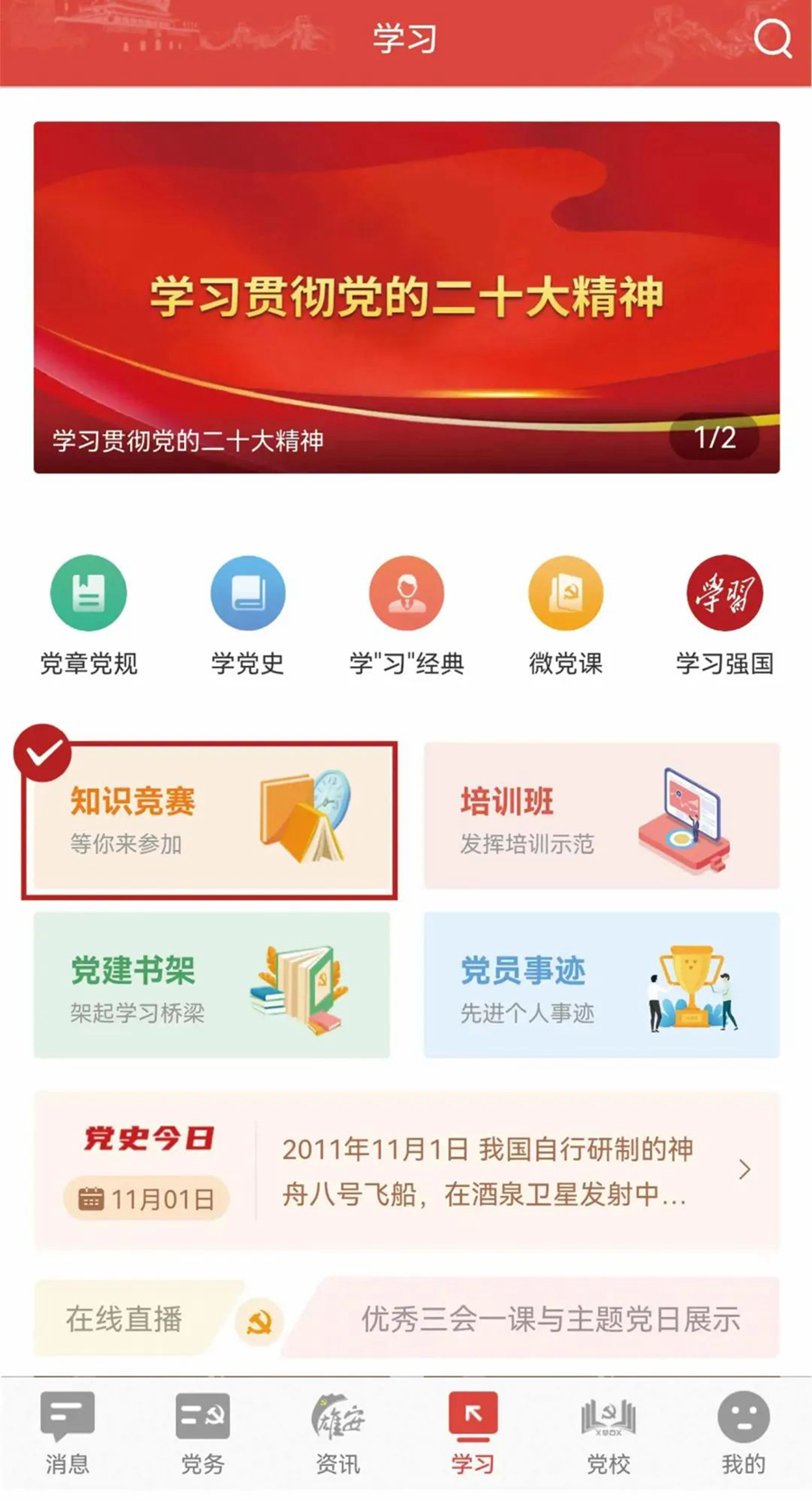This screenshot has width=812, height=1501.
Task: View the 党员事迹 card
Action: tap(601, 985)
